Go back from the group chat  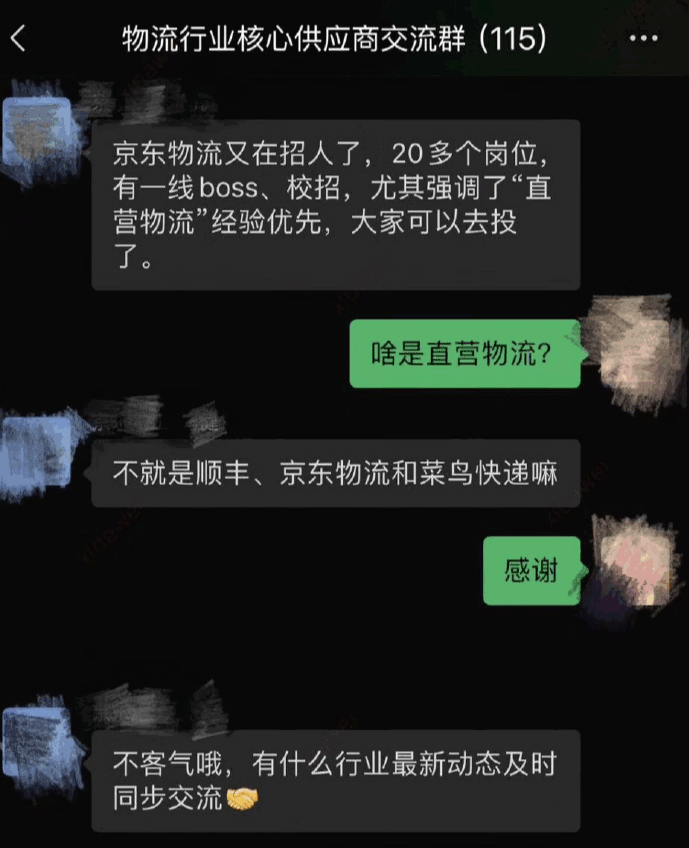[18, 40]
